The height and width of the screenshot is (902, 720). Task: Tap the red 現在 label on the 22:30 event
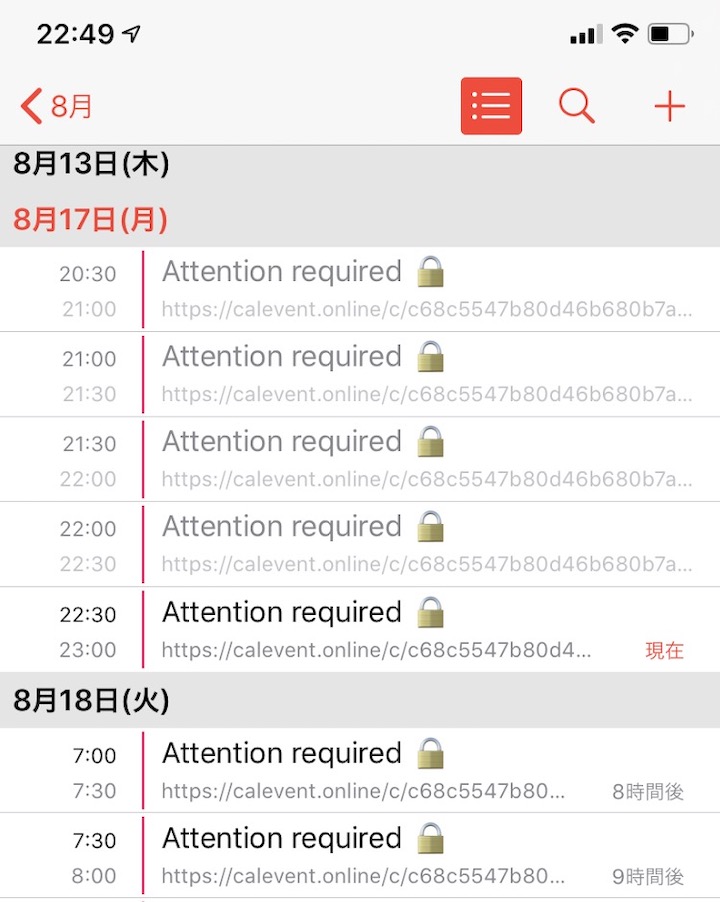click(x=663, y=650)
